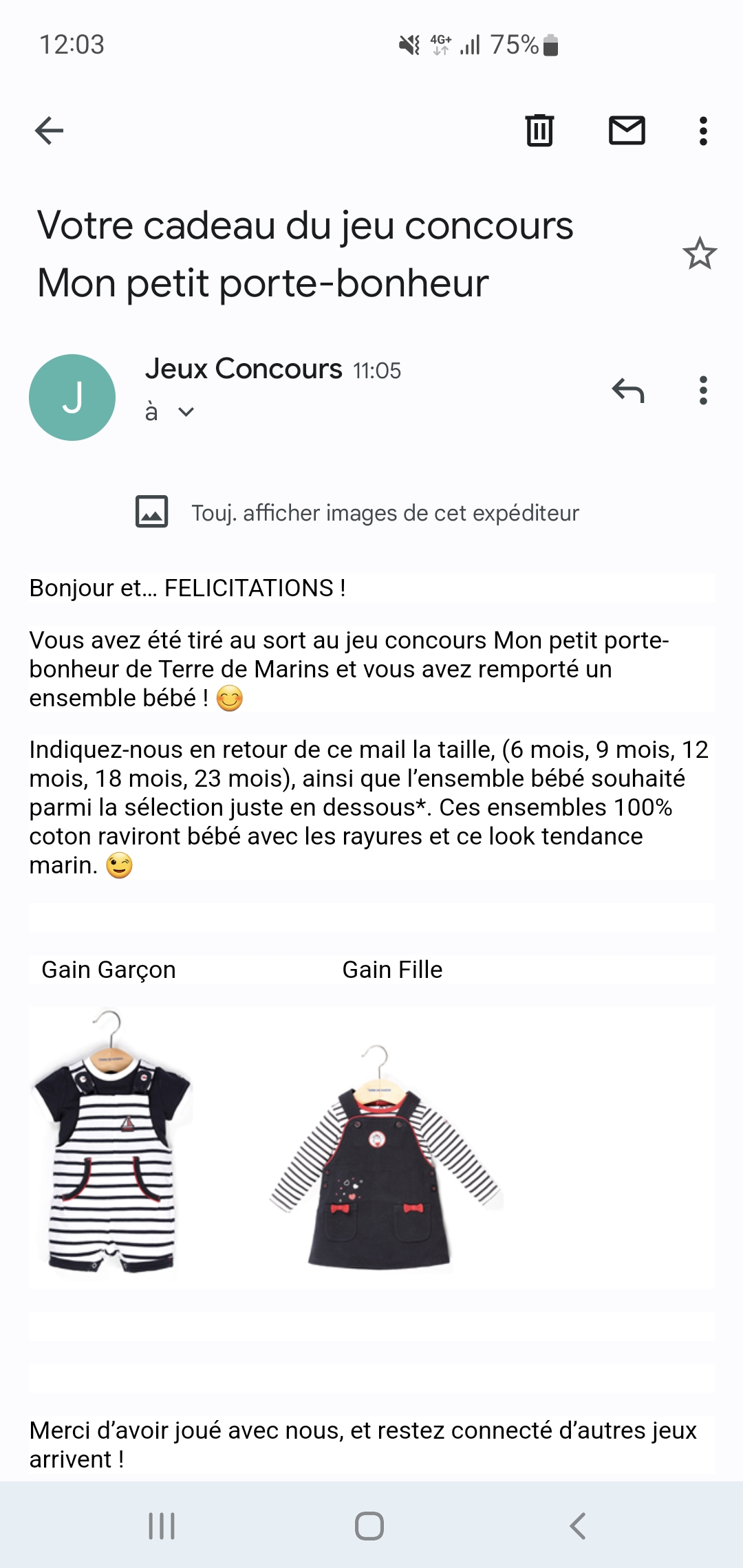Tap the system home button
743x1568 pixels.
click(369, 1526)
